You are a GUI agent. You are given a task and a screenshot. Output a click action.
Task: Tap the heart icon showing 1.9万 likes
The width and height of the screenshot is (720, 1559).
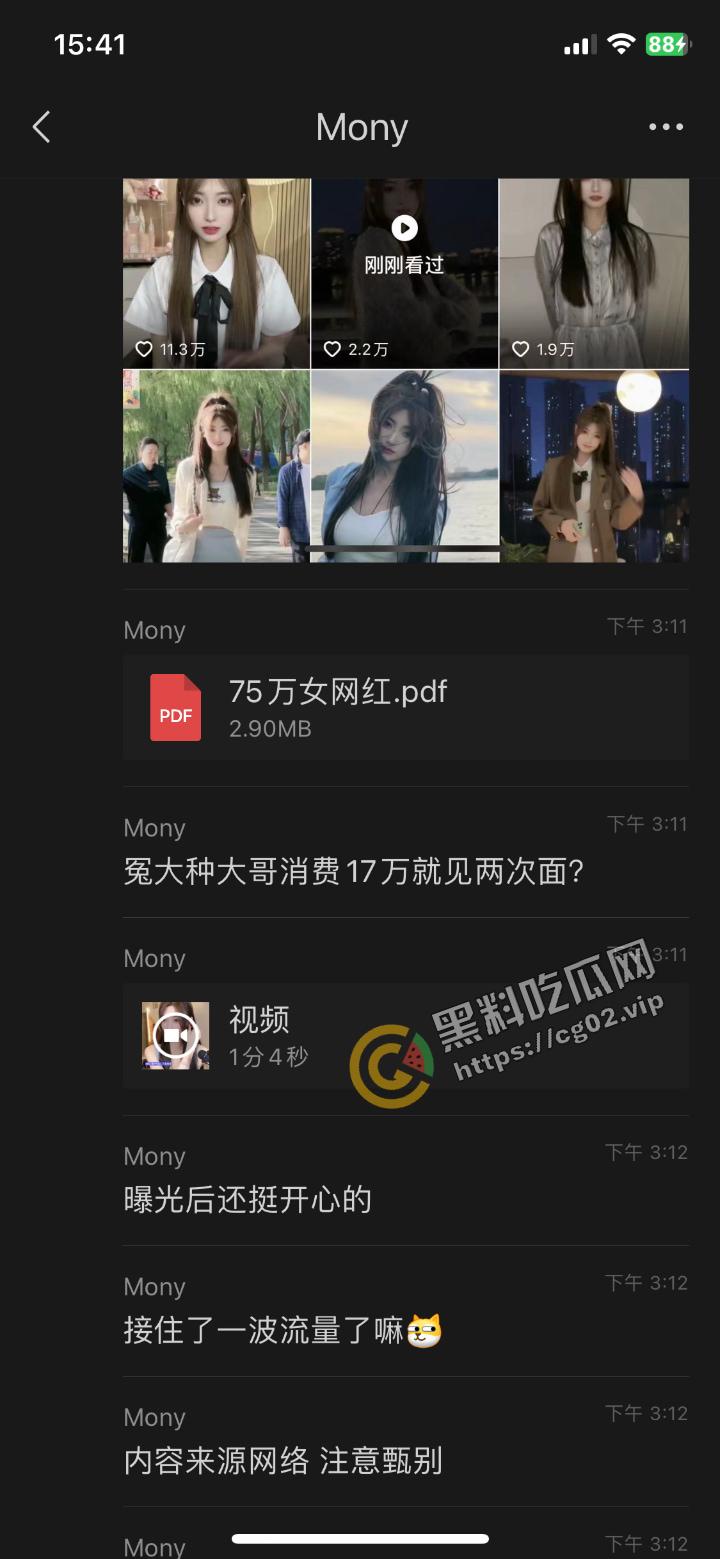click(x=521, y=349)
